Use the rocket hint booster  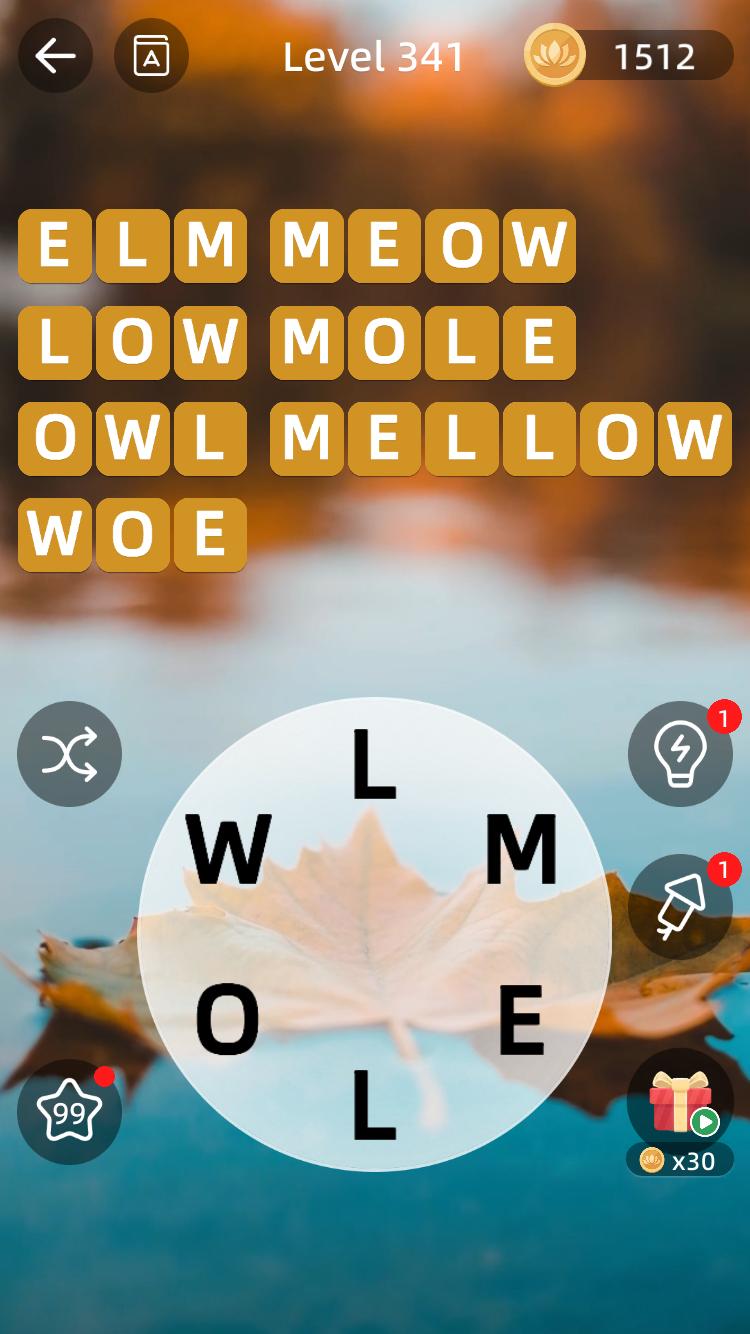tap(680, 907)
